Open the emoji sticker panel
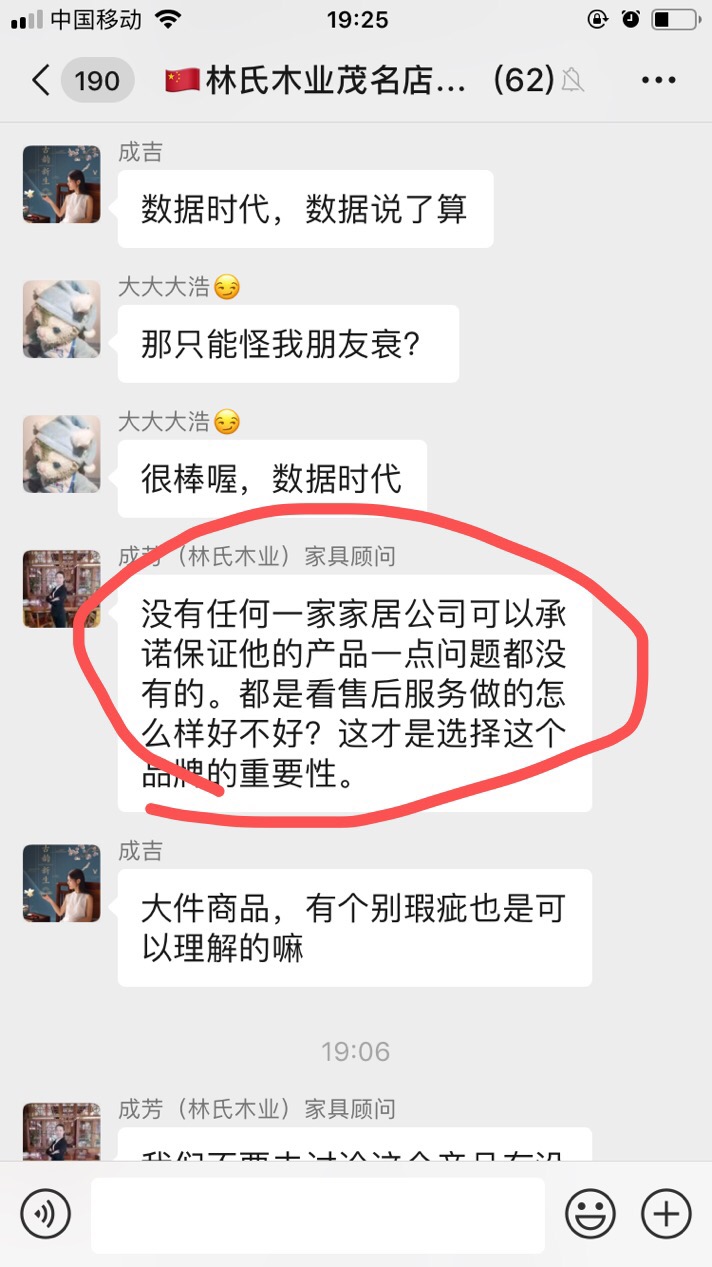Screen dimensions: 712x1267 pyautogui.click(x=590, y=1214)
